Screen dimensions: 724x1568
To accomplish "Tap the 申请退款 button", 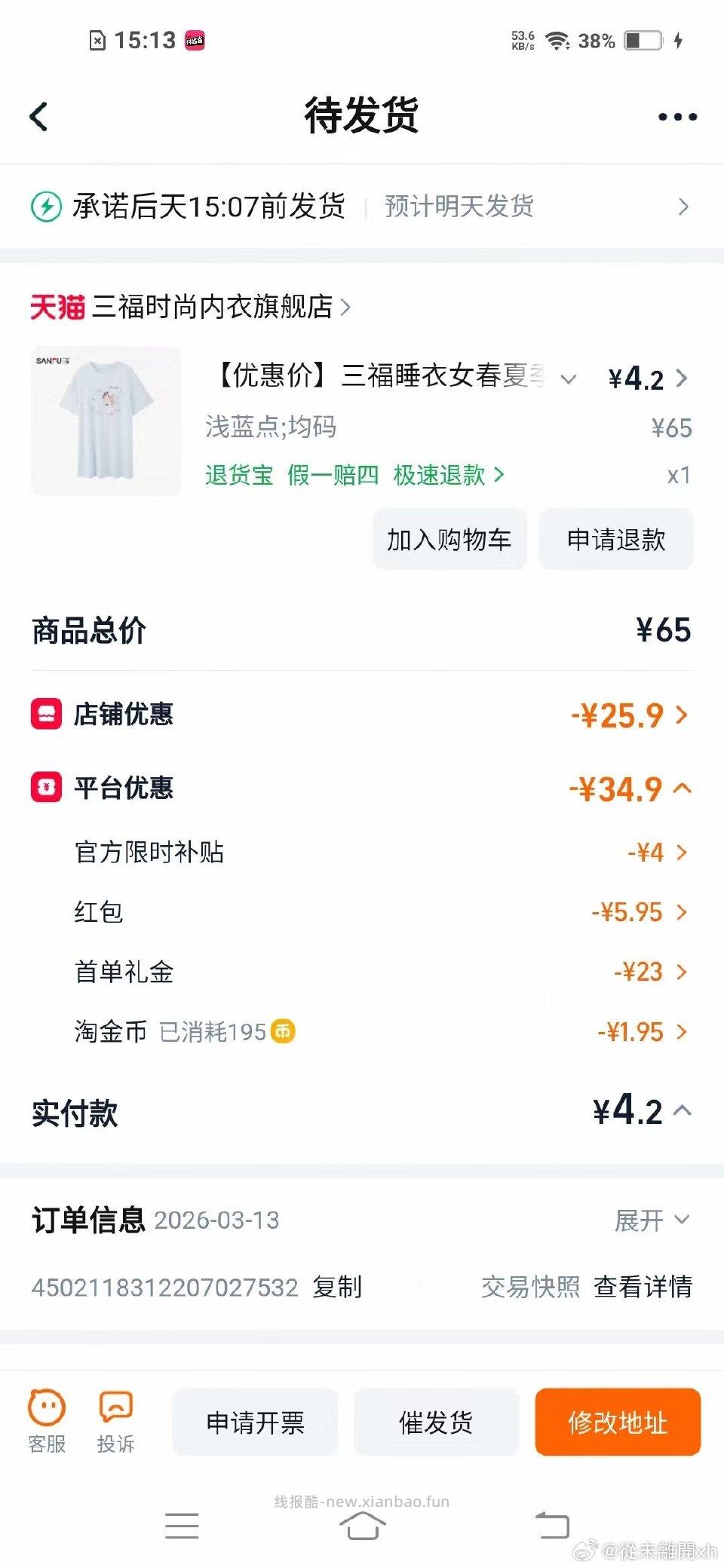I will [x=615, y=540].
